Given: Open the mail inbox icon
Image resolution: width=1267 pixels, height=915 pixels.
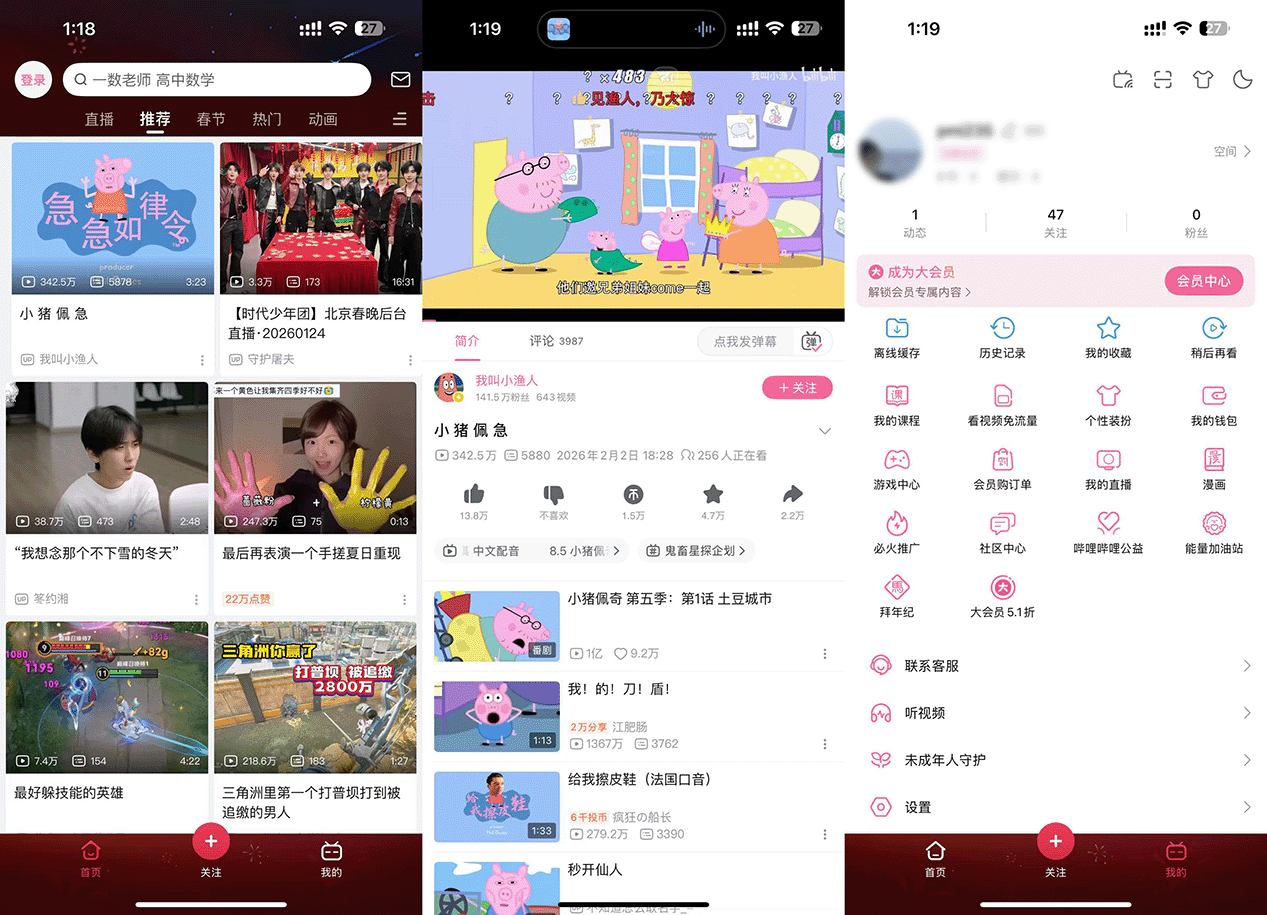Looking at the screenshot, I should pos(400,80).
